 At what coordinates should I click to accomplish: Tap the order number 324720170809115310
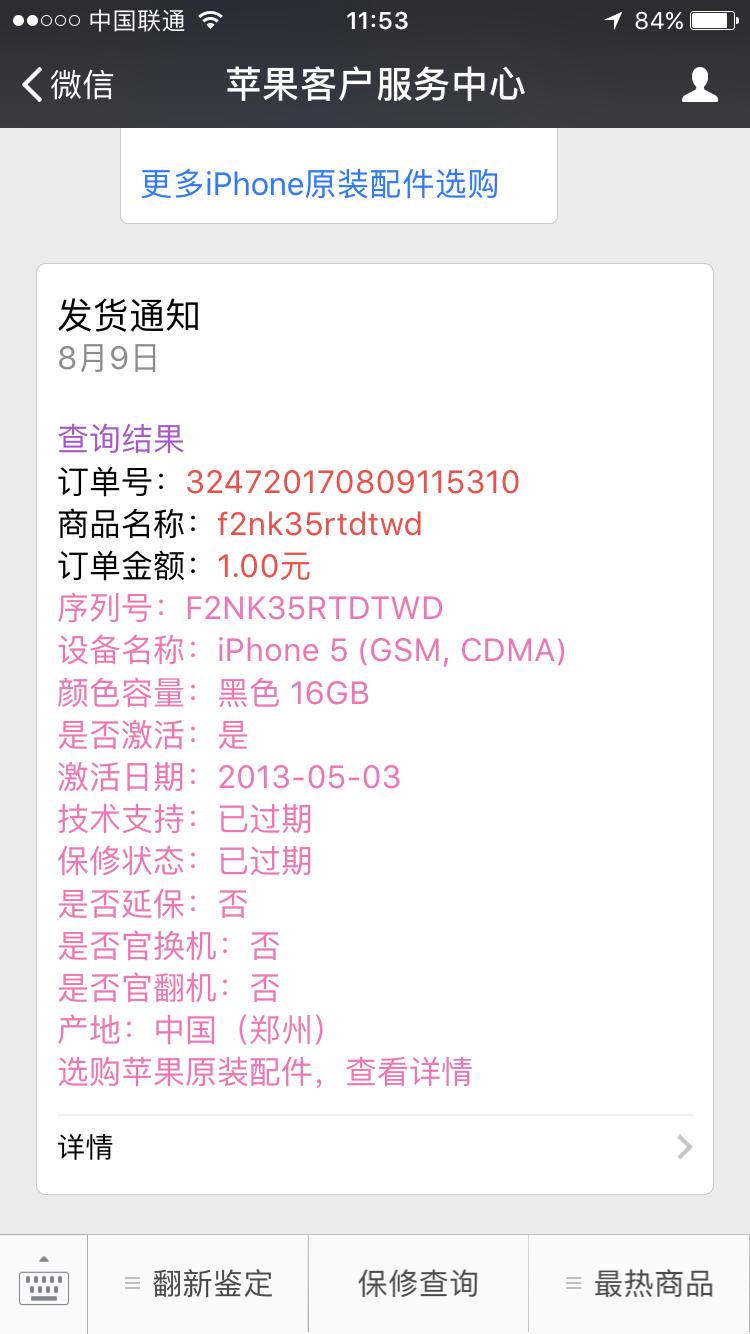coord(352,482)
